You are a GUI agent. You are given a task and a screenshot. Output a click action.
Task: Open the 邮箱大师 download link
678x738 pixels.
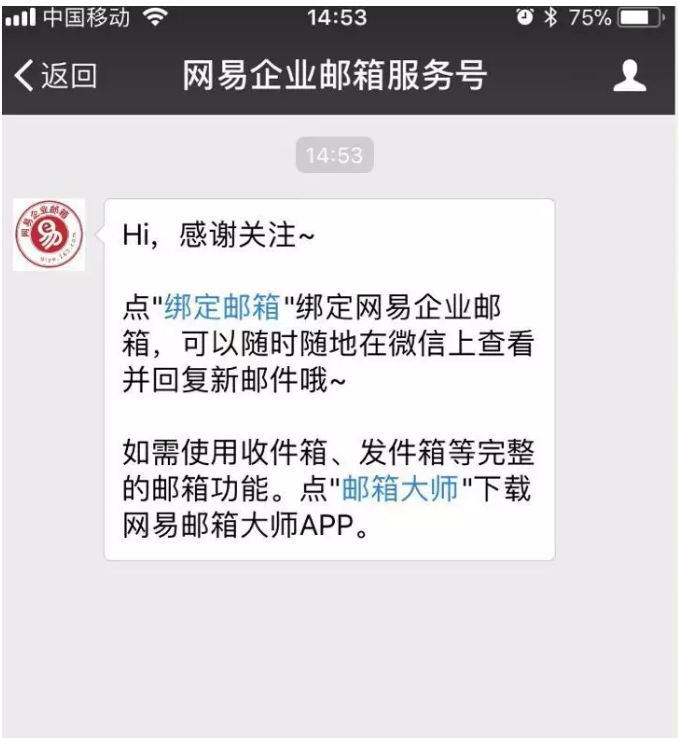coord(400,488)
